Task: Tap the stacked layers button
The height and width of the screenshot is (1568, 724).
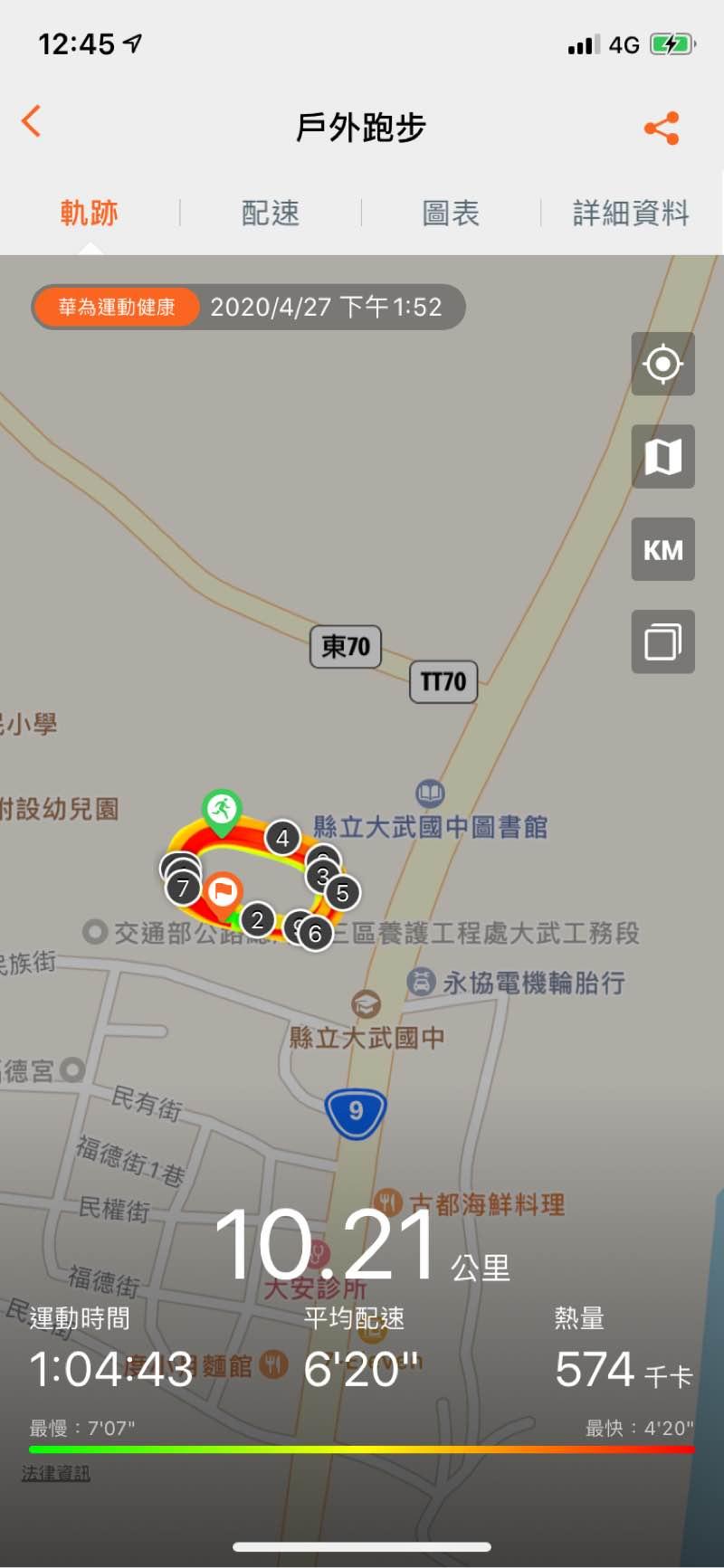Action: click(x=662, y=641)
